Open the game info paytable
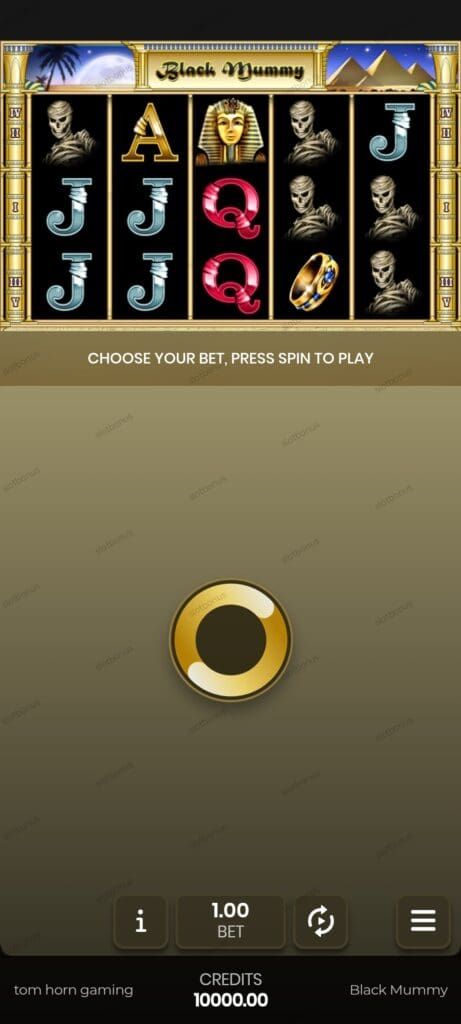This screenshot has height=1024, width=461. (x=140, y=921)
